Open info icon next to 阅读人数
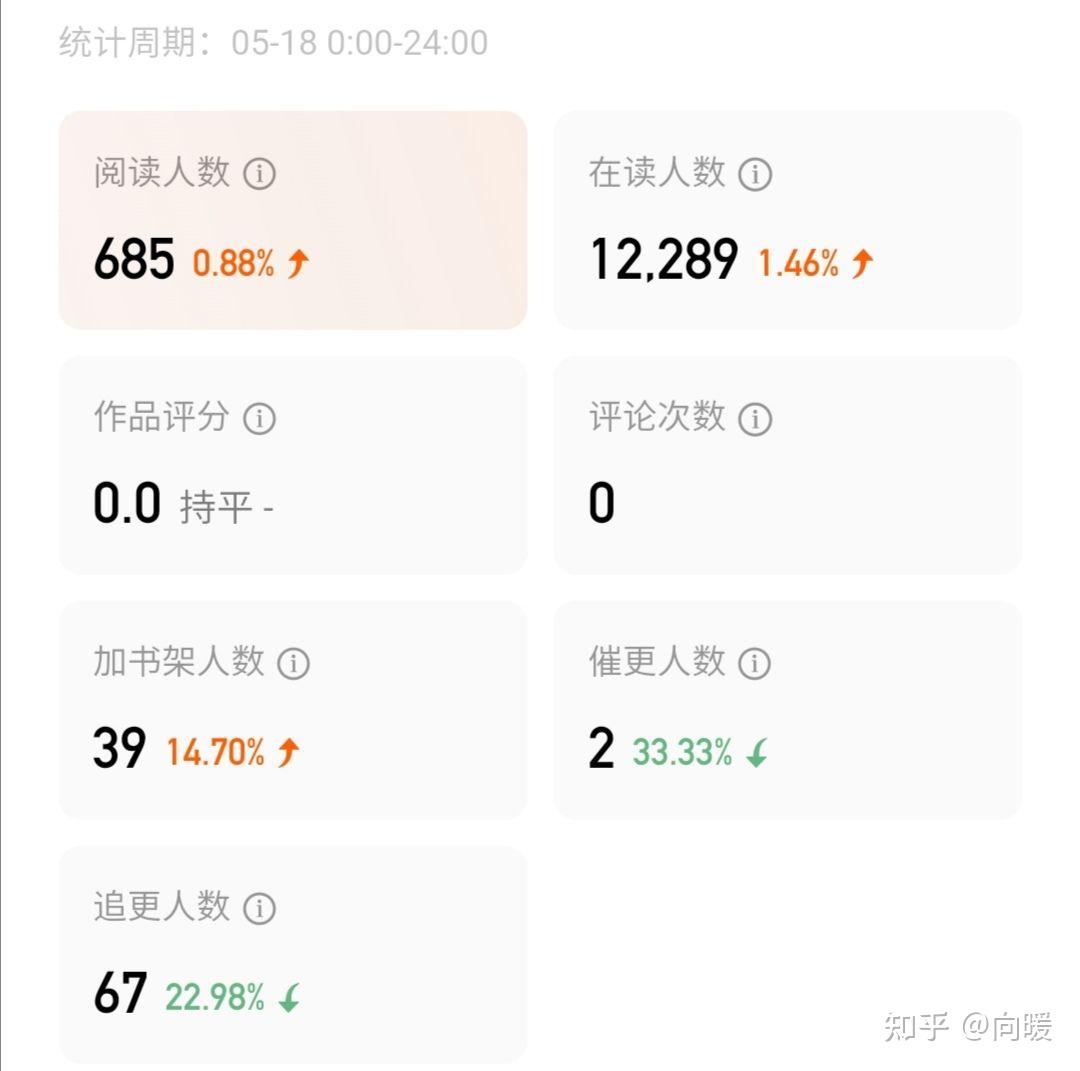This screenshot has height=1071, width=1080. point(260,174)
